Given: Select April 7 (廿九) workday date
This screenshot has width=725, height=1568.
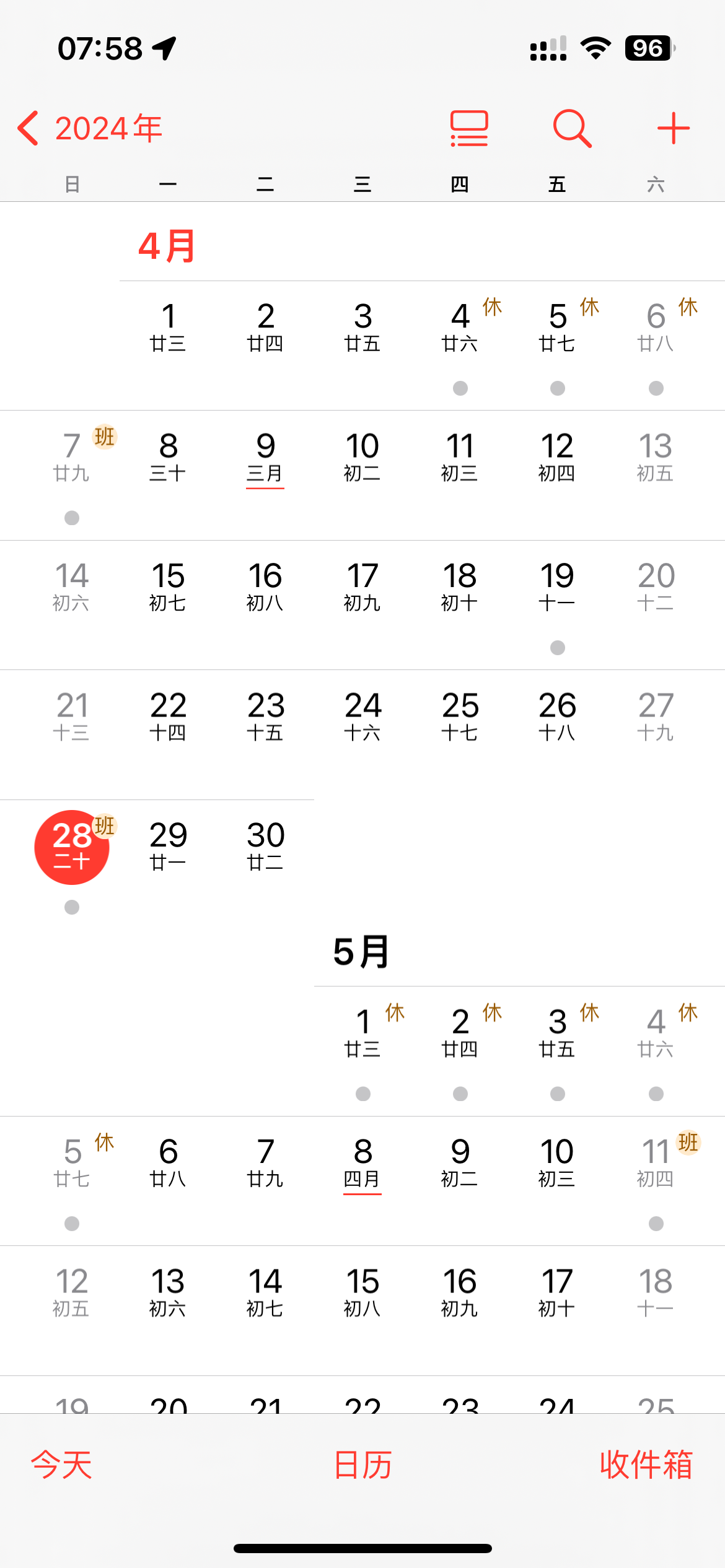Looking at the screenshot, I should (72, 458).
